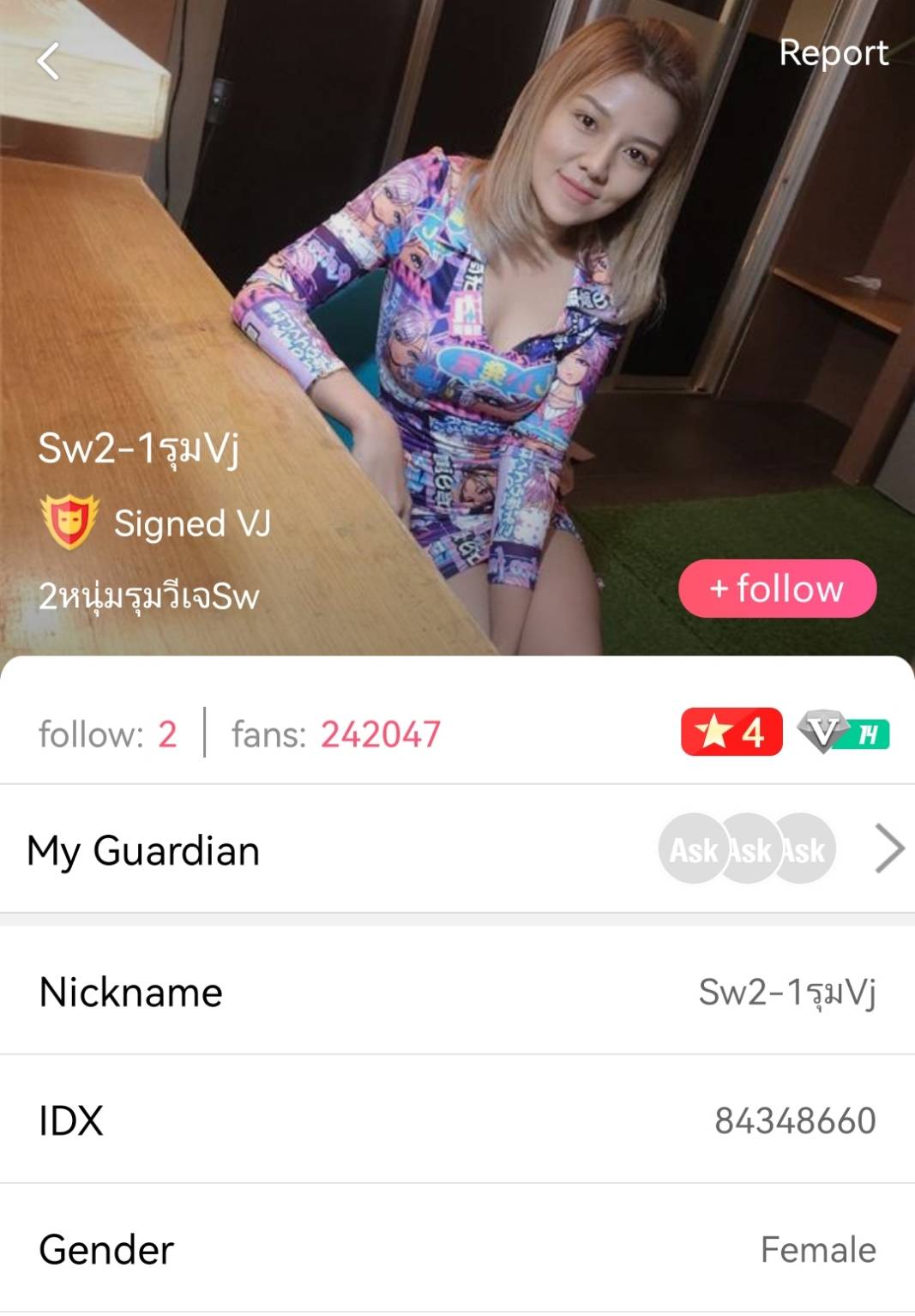Follow Sw2-1รุมVj
Image resolution: width=915 pixels, height=1316 pixels.
(x=777, y=589)
